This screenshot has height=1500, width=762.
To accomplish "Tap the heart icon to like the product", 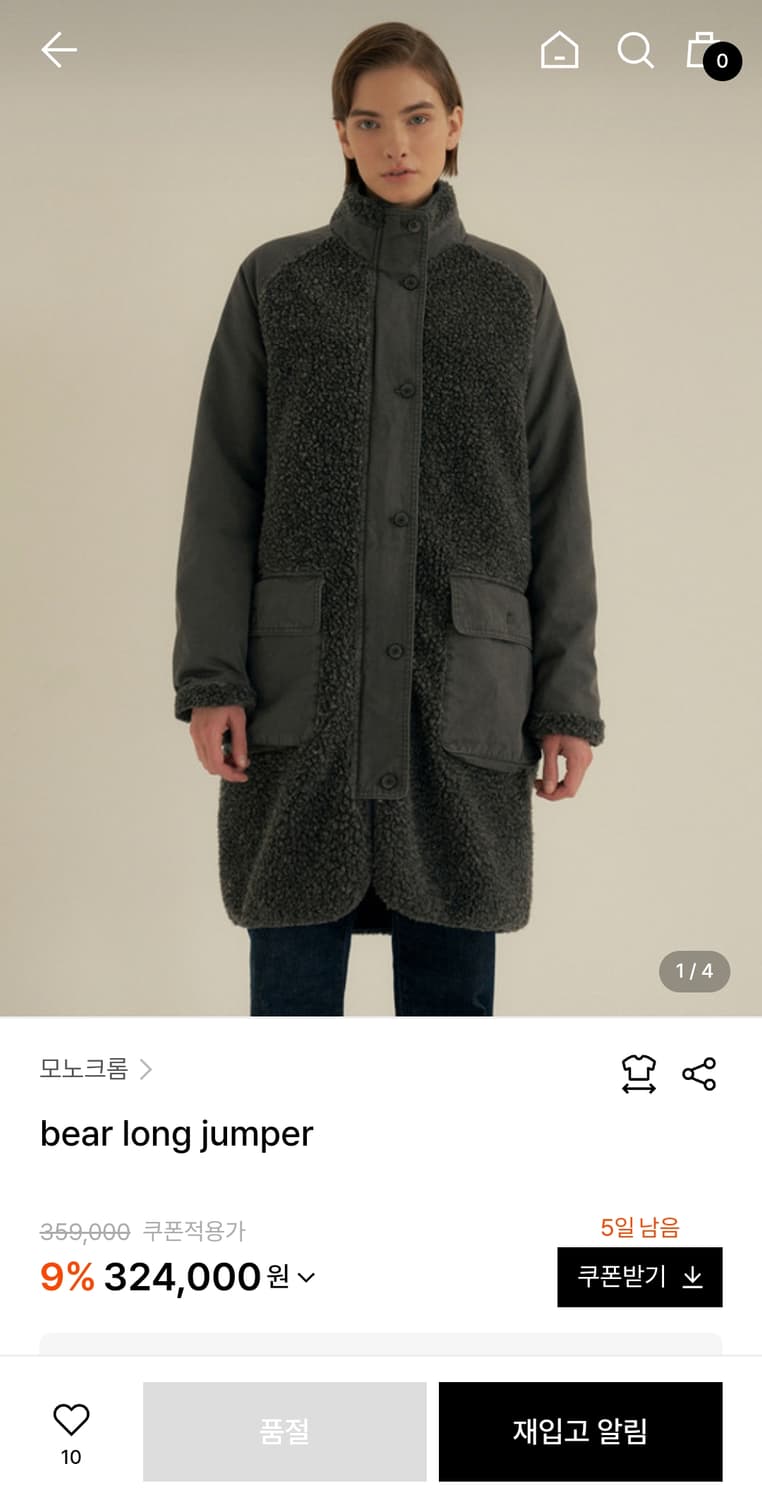I will 69,1416.
